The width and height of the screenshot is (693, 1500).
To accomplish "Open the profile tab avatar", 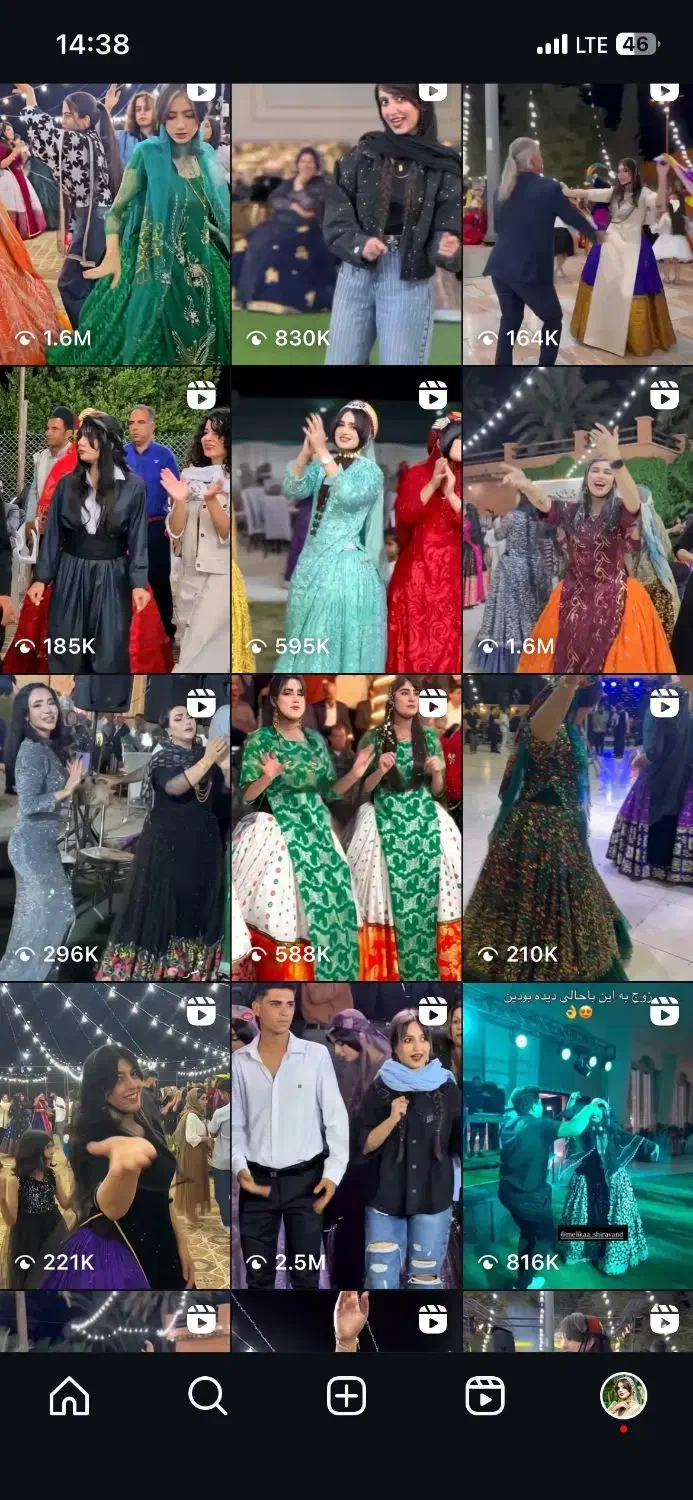I will (624, 1396).
